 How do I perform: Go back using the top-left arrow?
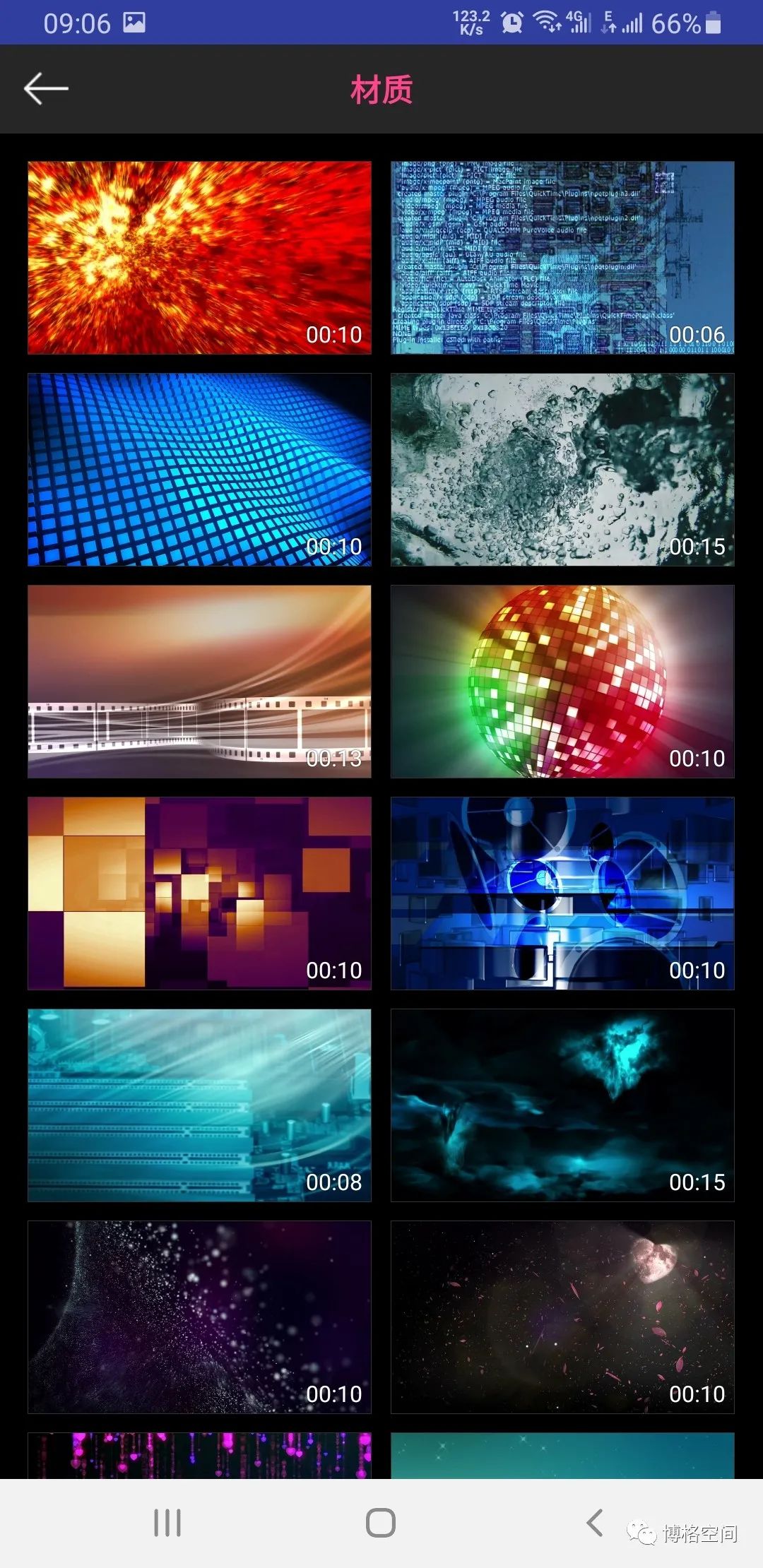[x=46, y=89]
